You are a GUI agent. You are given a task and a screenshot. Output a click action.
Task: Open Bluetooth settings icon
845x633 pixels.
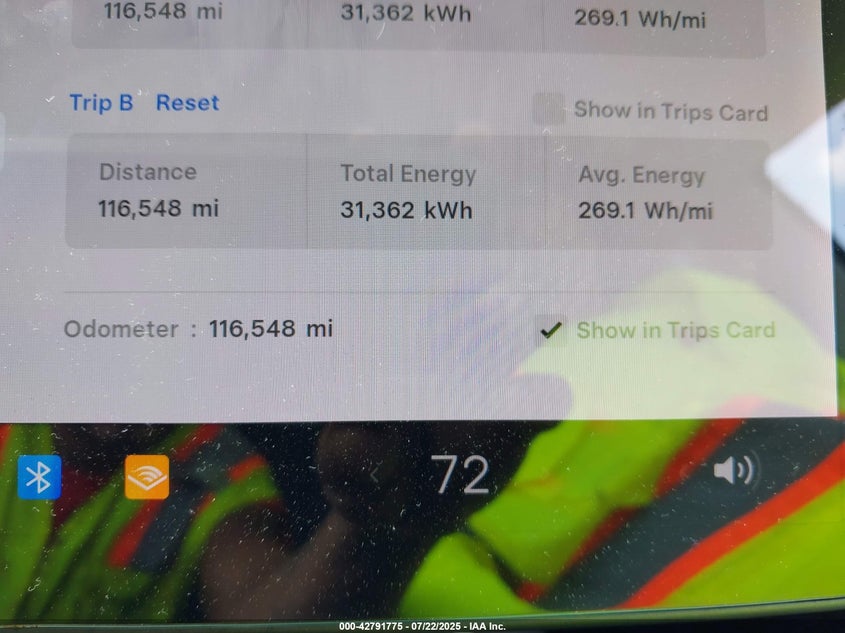[x=39, y=477]
